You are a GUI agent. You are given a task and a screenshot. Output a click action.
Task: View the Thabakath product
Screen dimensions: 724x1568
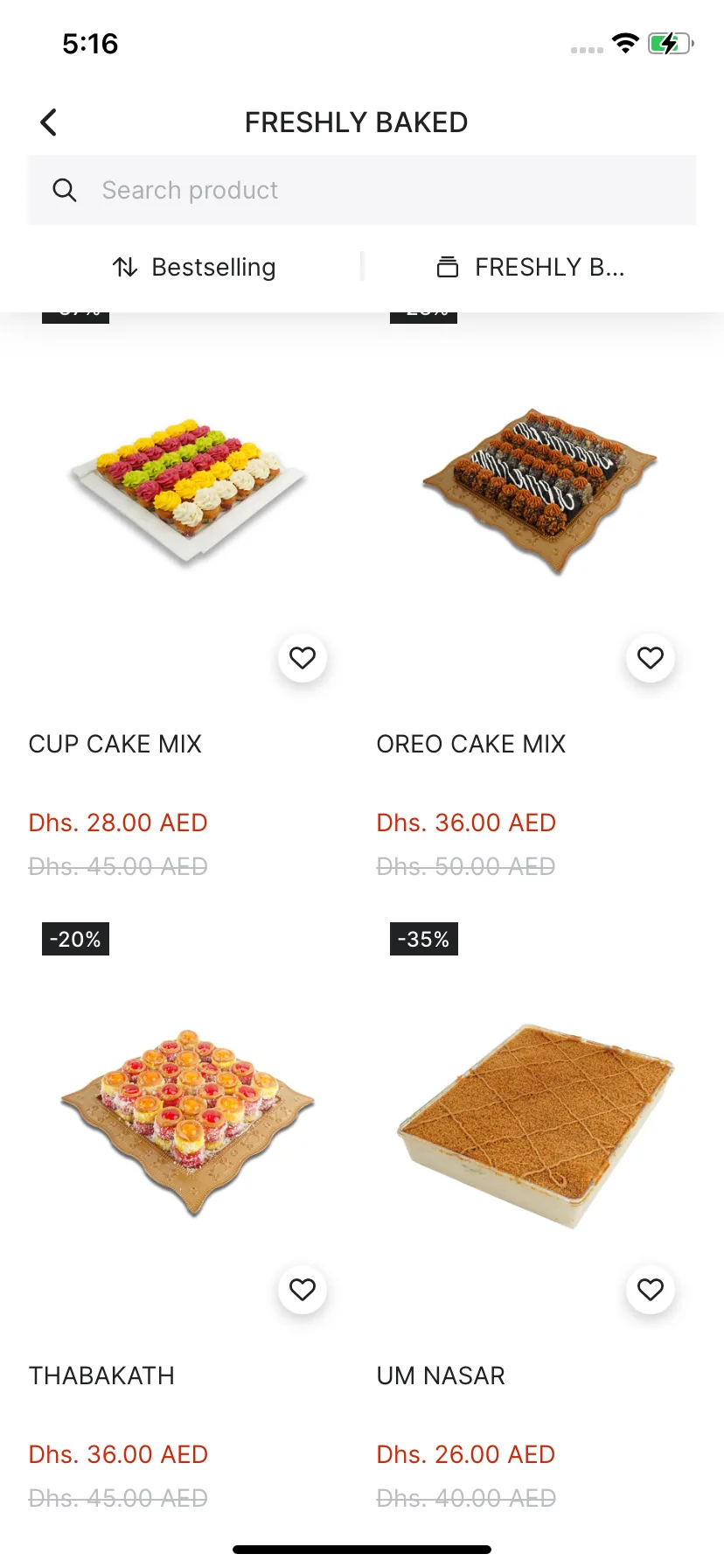click(187, 1122)
